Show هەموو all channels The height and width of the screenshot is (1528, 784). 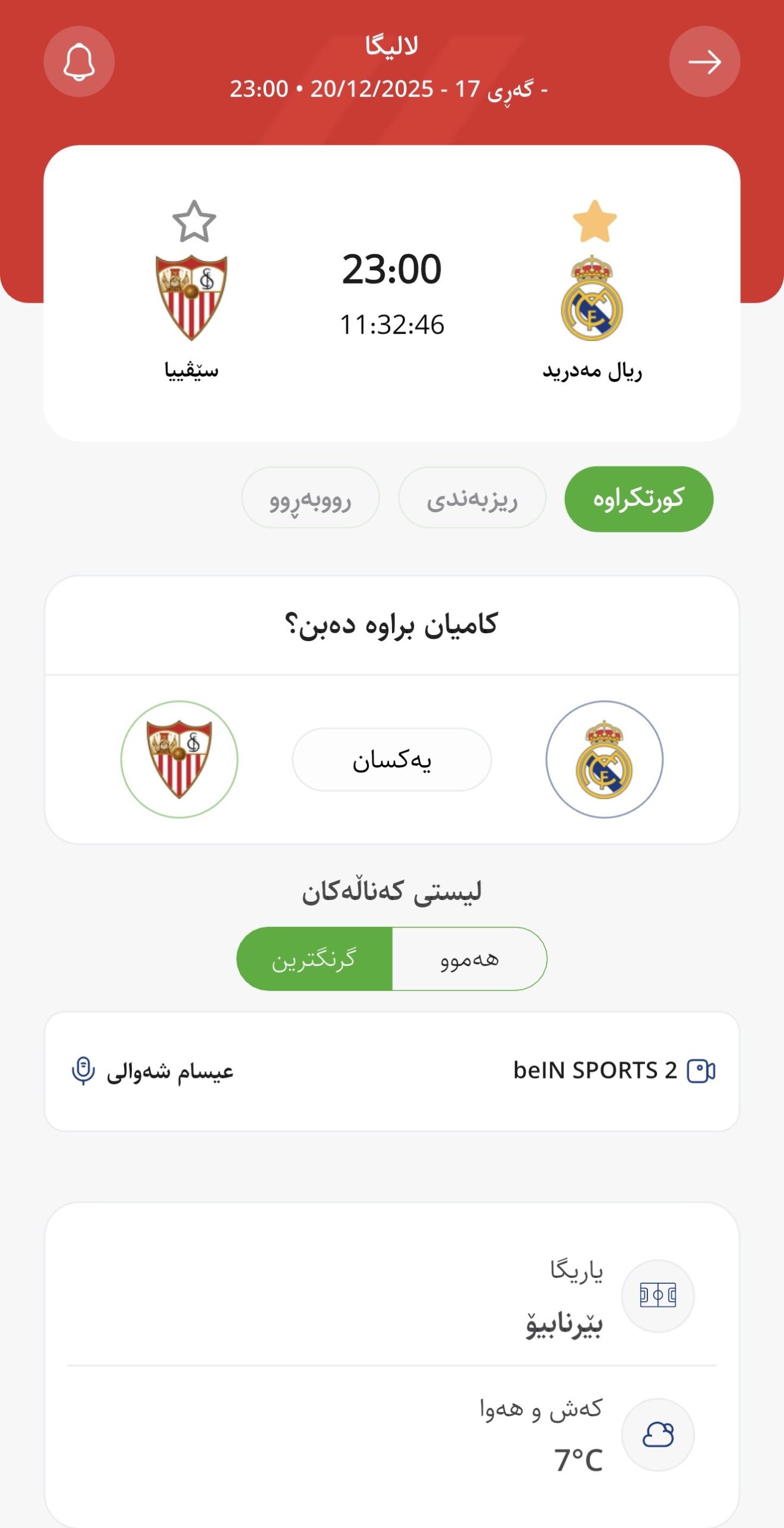coord(469,959)
